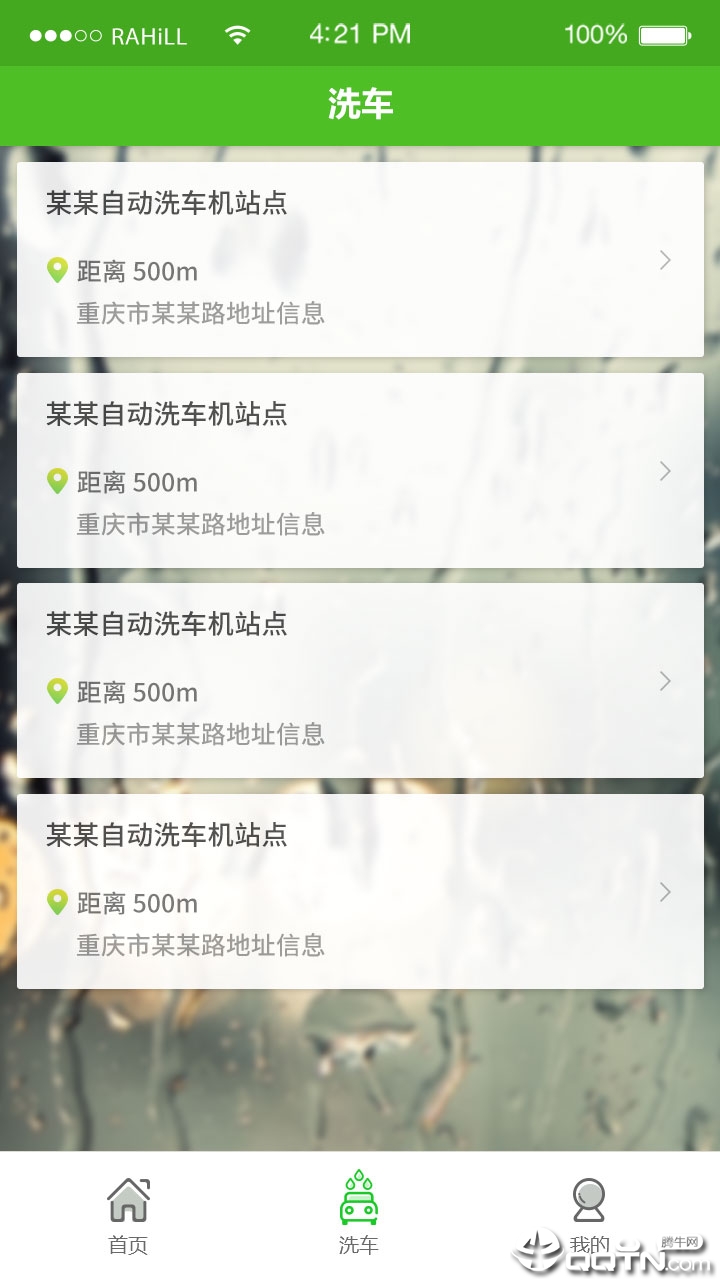
Task: Open the third 某某自动洗车机站点 station card
Action: [x=360, y=680]
